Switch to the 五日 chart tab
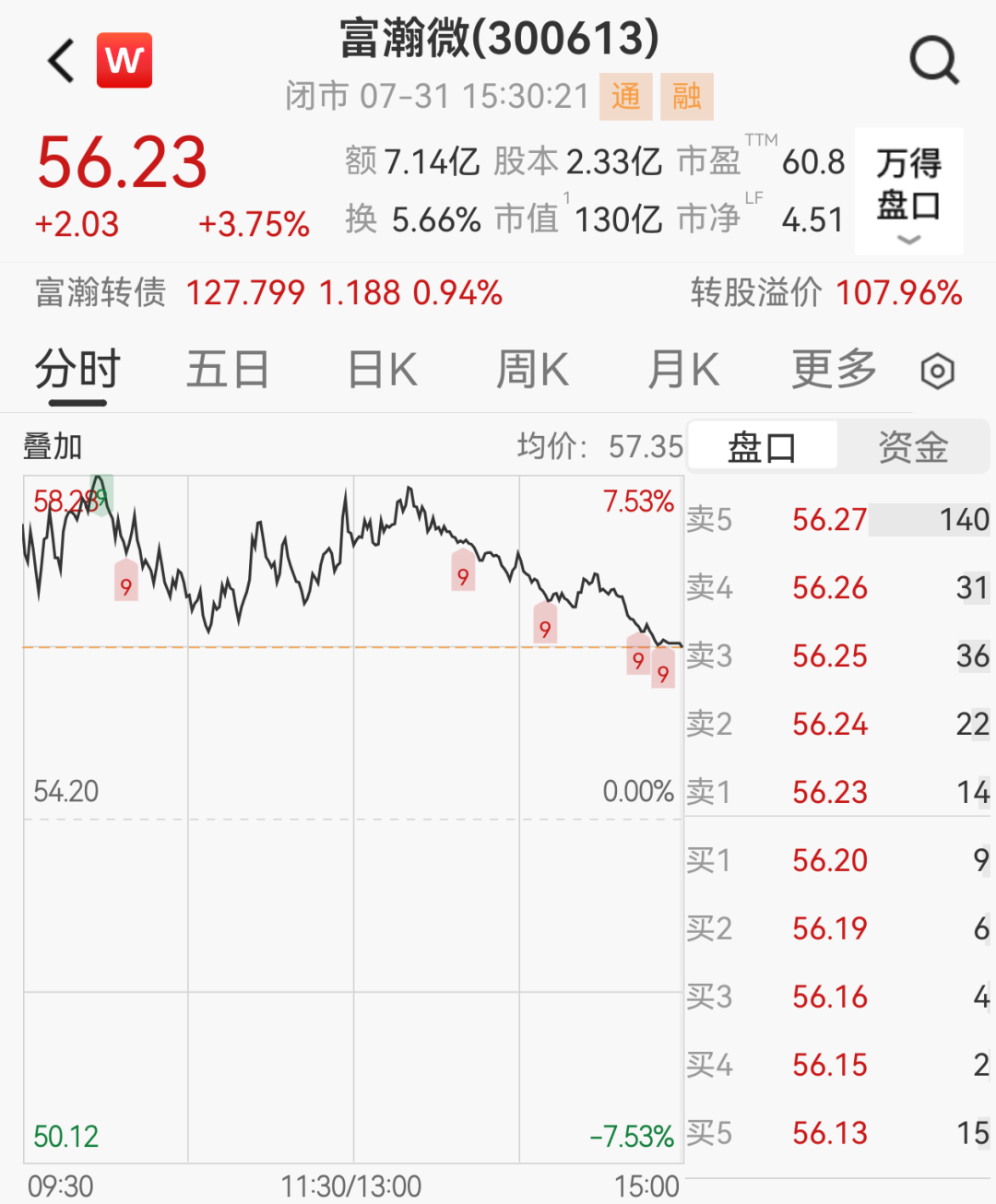The height and width of the screenshot is (1204, 996). [x=227, y=371]
